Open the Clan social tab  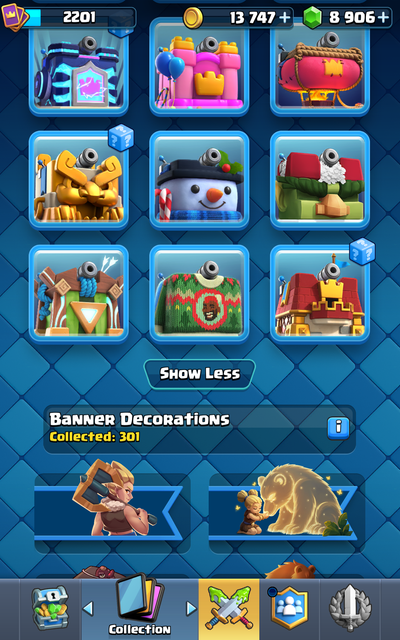(289, 608)
